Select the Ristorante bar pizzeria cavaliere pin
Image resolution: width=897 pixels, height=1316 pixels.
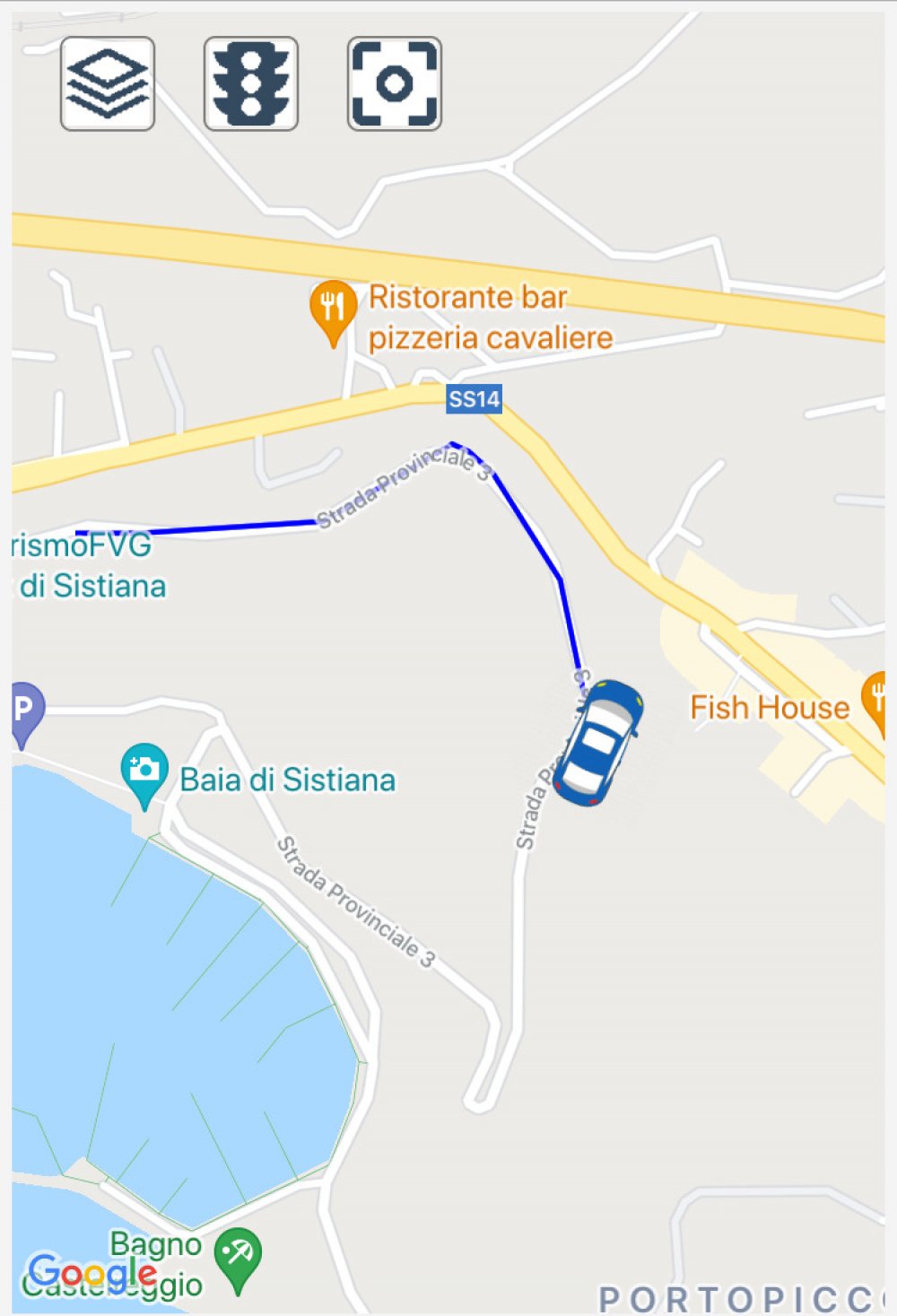[333, 309]
